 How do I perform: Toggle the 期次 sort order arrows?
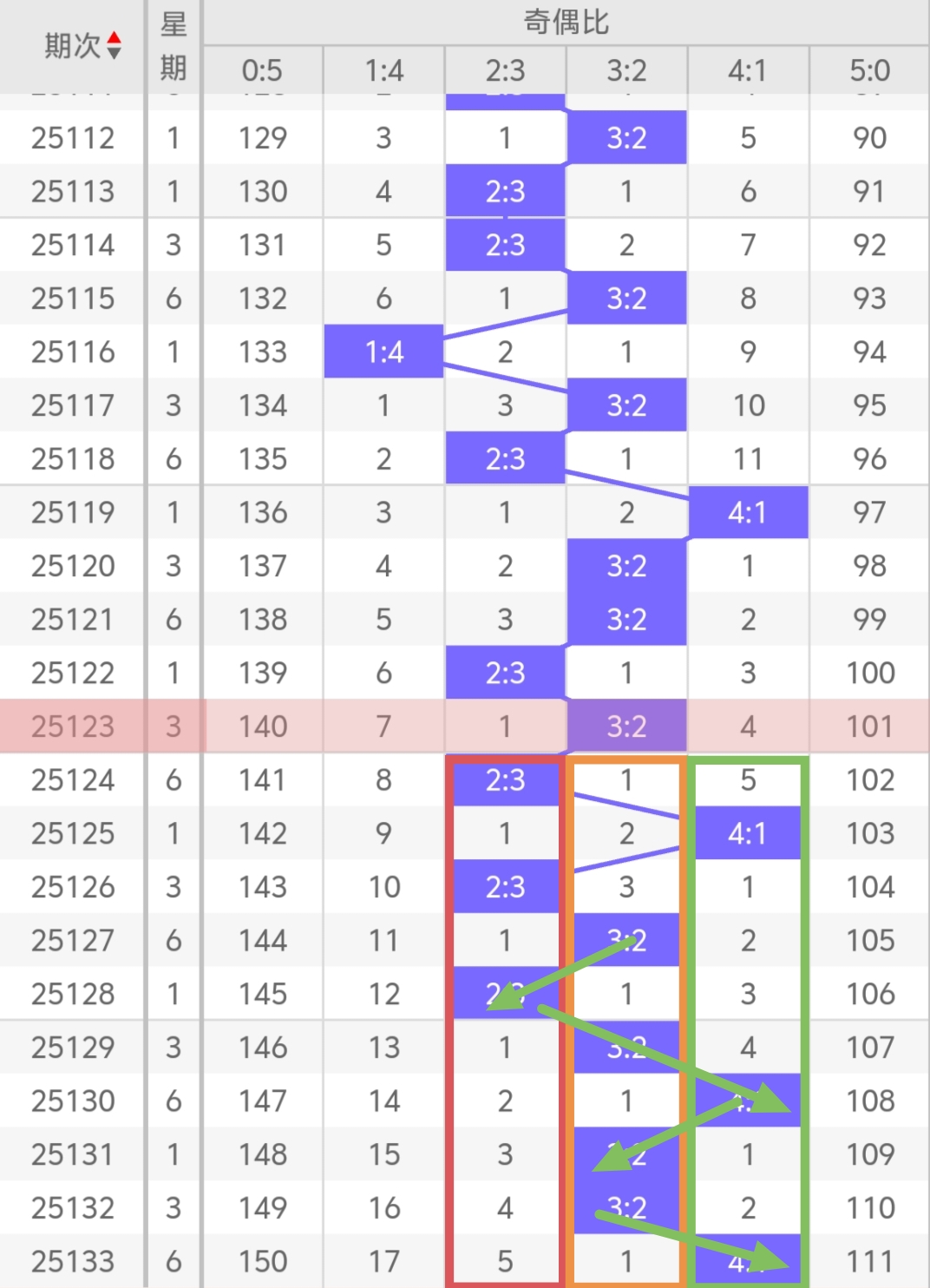coord(114,45)
